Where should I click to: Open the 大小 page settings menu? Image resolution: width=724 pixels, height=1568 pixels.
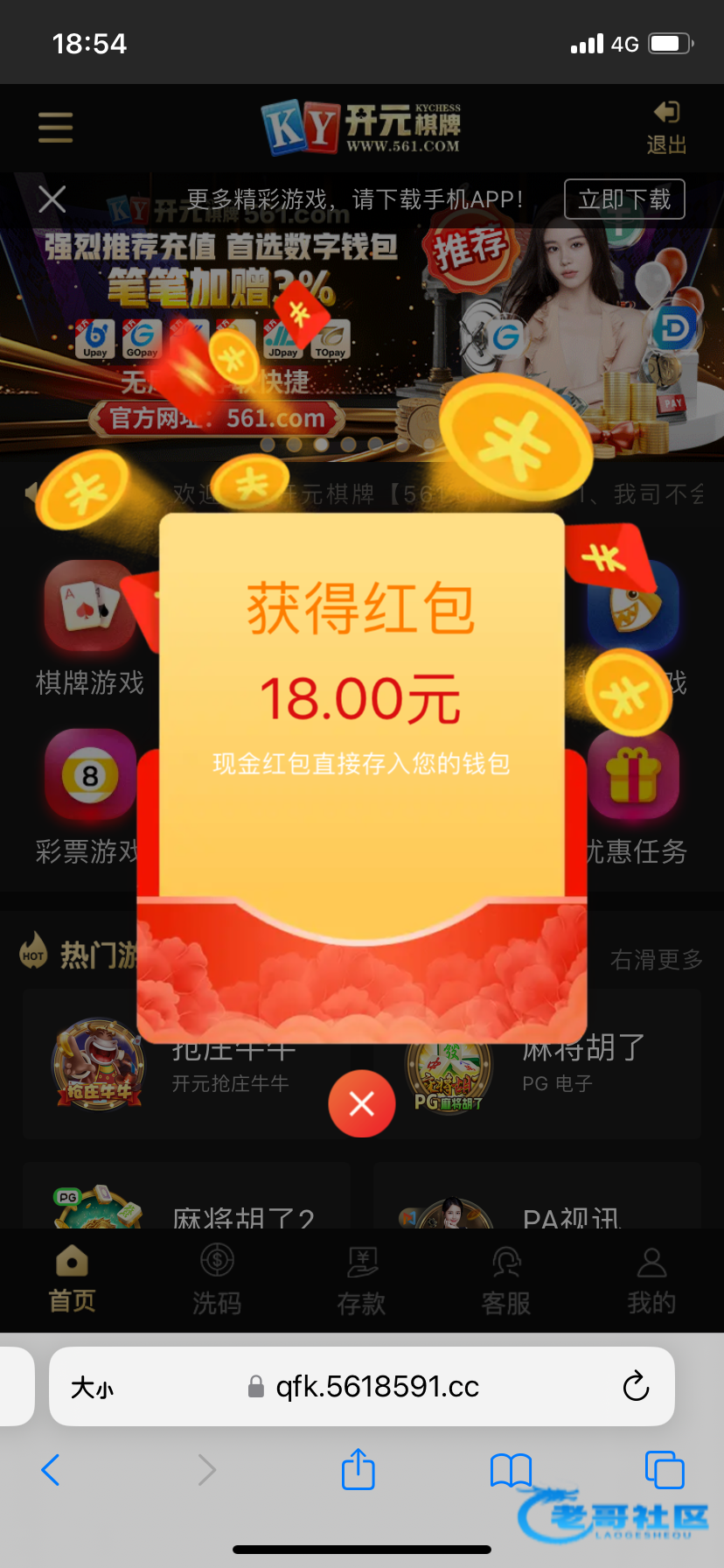click(x=92, y=1388)
